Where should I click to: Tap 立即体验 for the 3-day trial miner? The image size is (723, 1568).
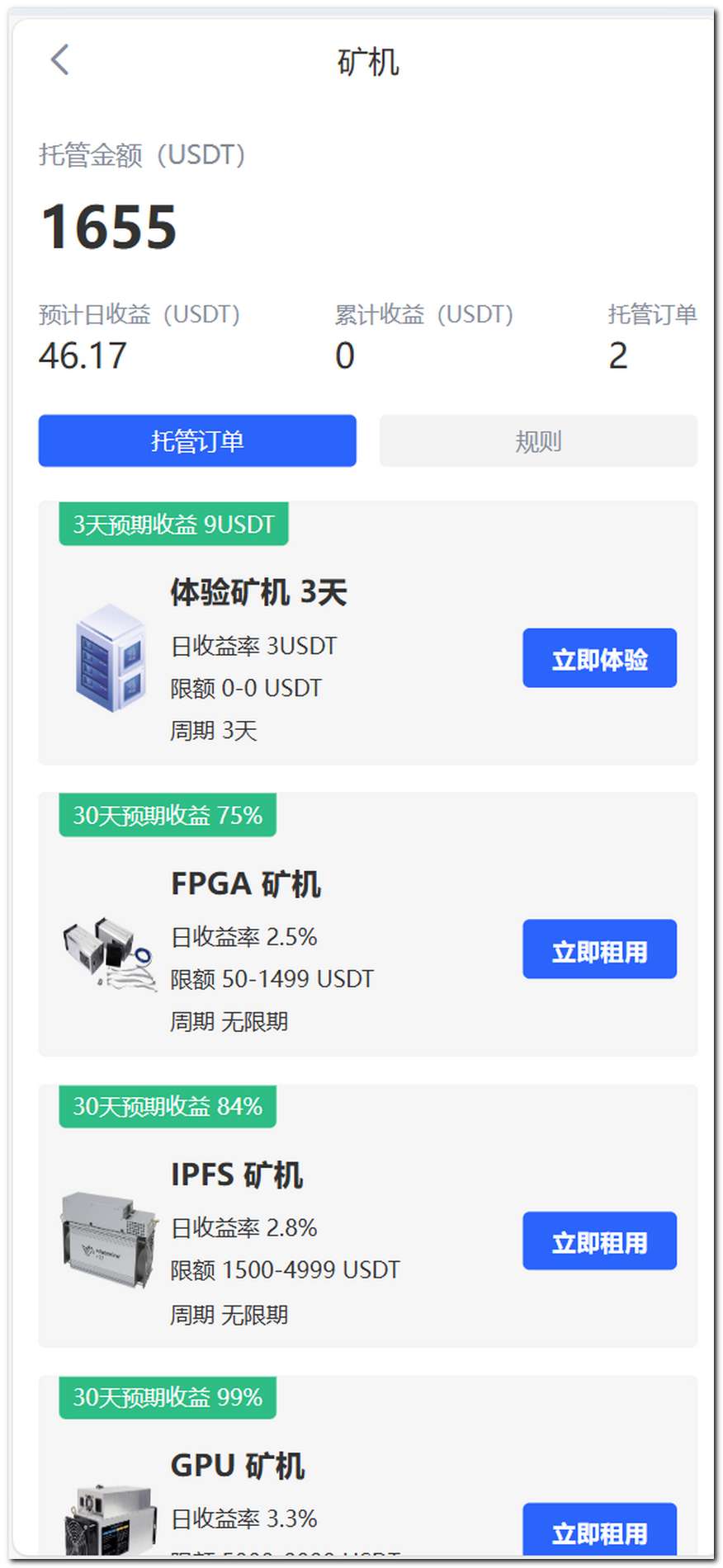pos(599,658)
